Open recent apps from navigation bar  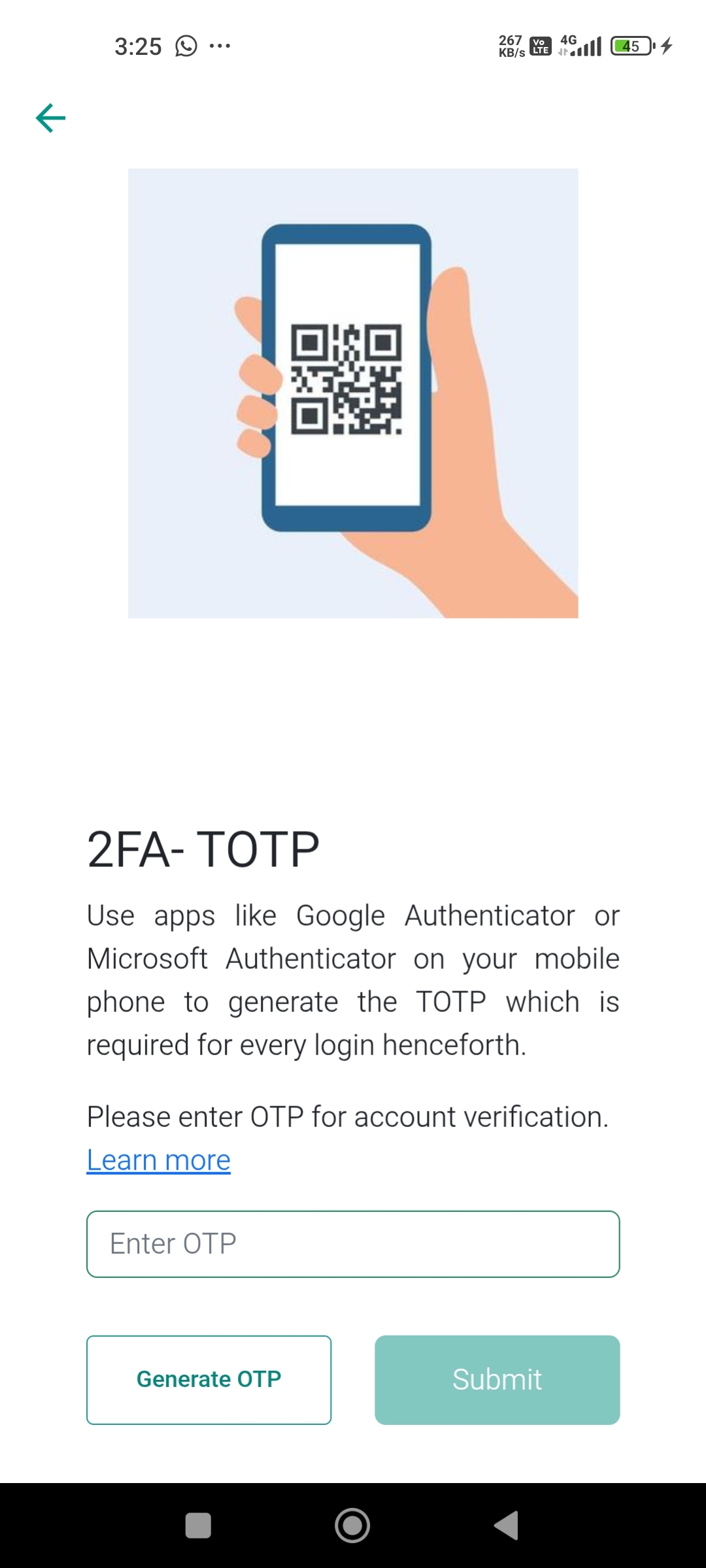198,1526
